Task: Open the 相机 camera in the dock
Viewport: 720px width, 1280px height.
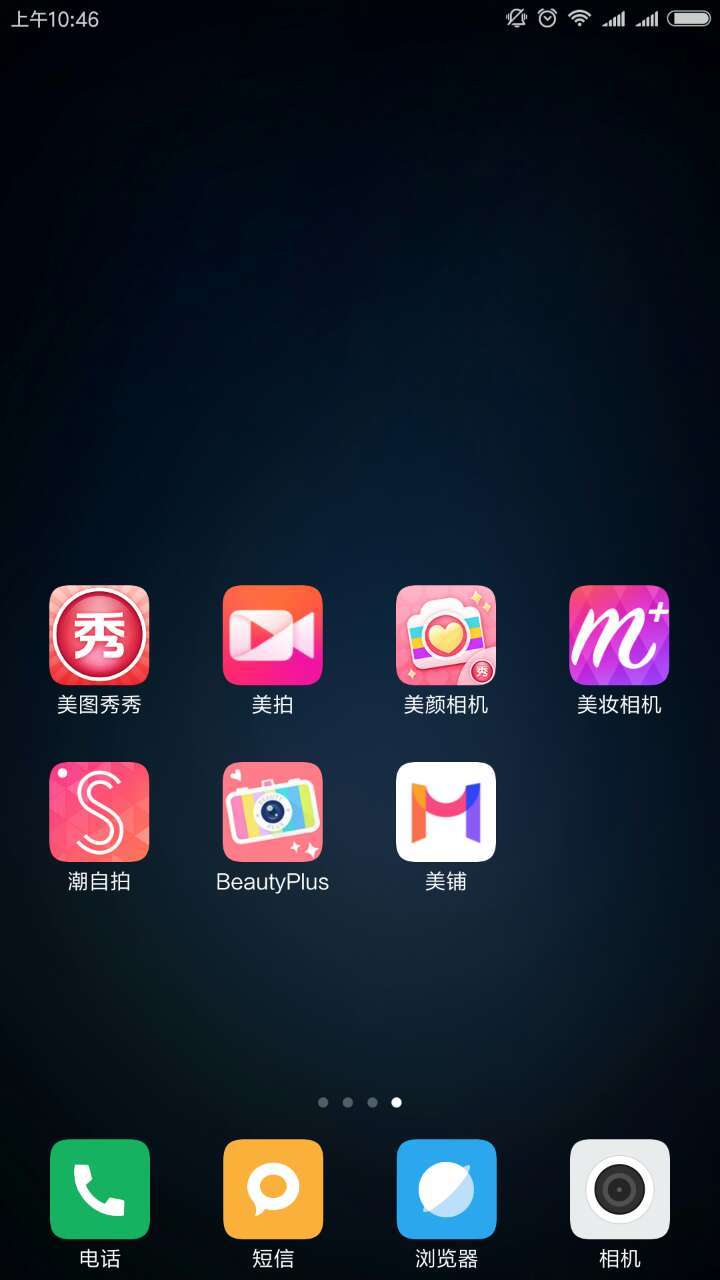Action: pos(619,1189)
